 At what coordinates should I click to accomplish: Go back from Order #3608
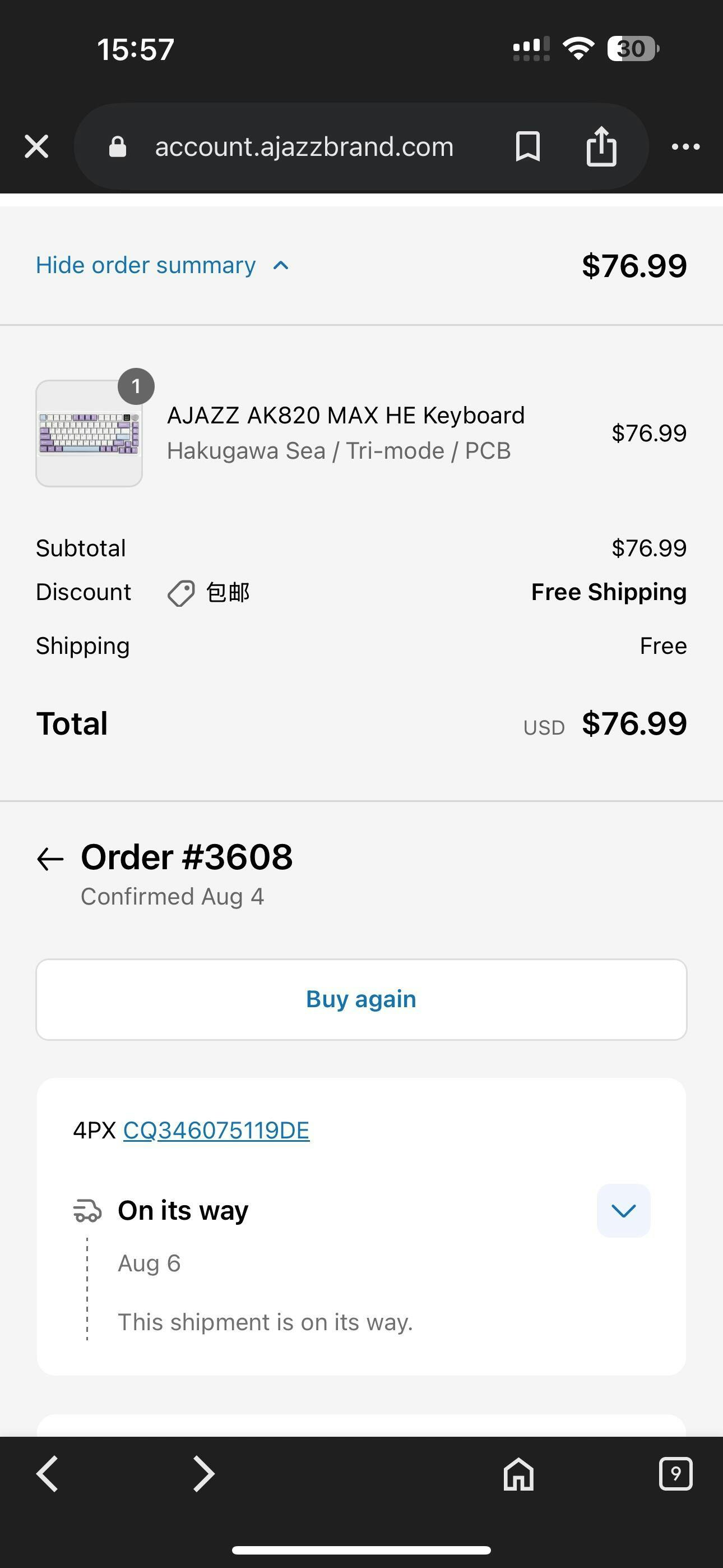coord(50,859)
